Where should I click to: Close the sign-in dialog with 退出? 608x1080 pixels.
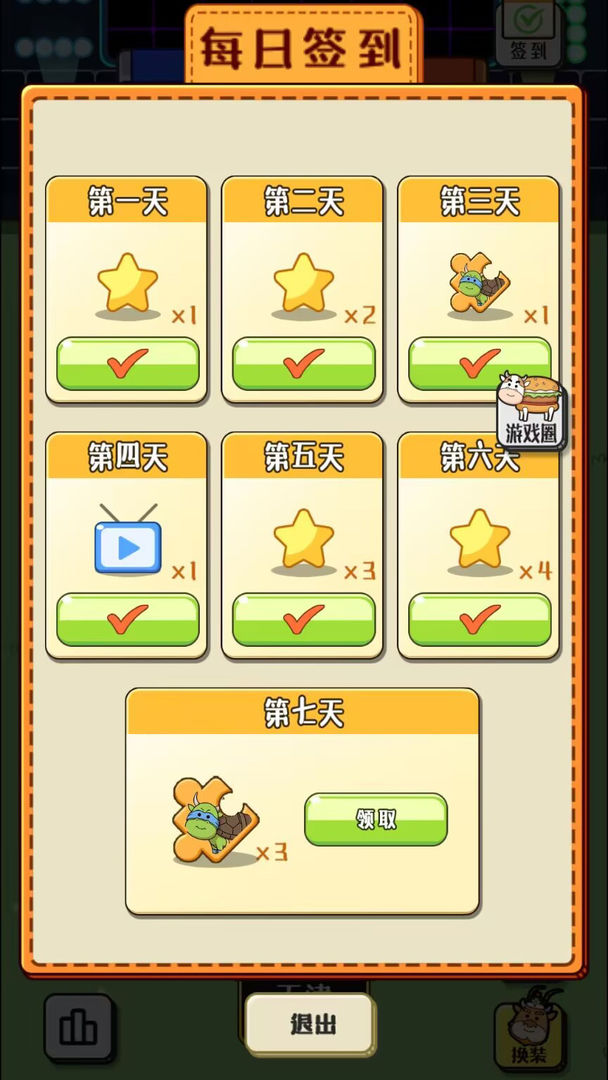tap(311, 1023)
